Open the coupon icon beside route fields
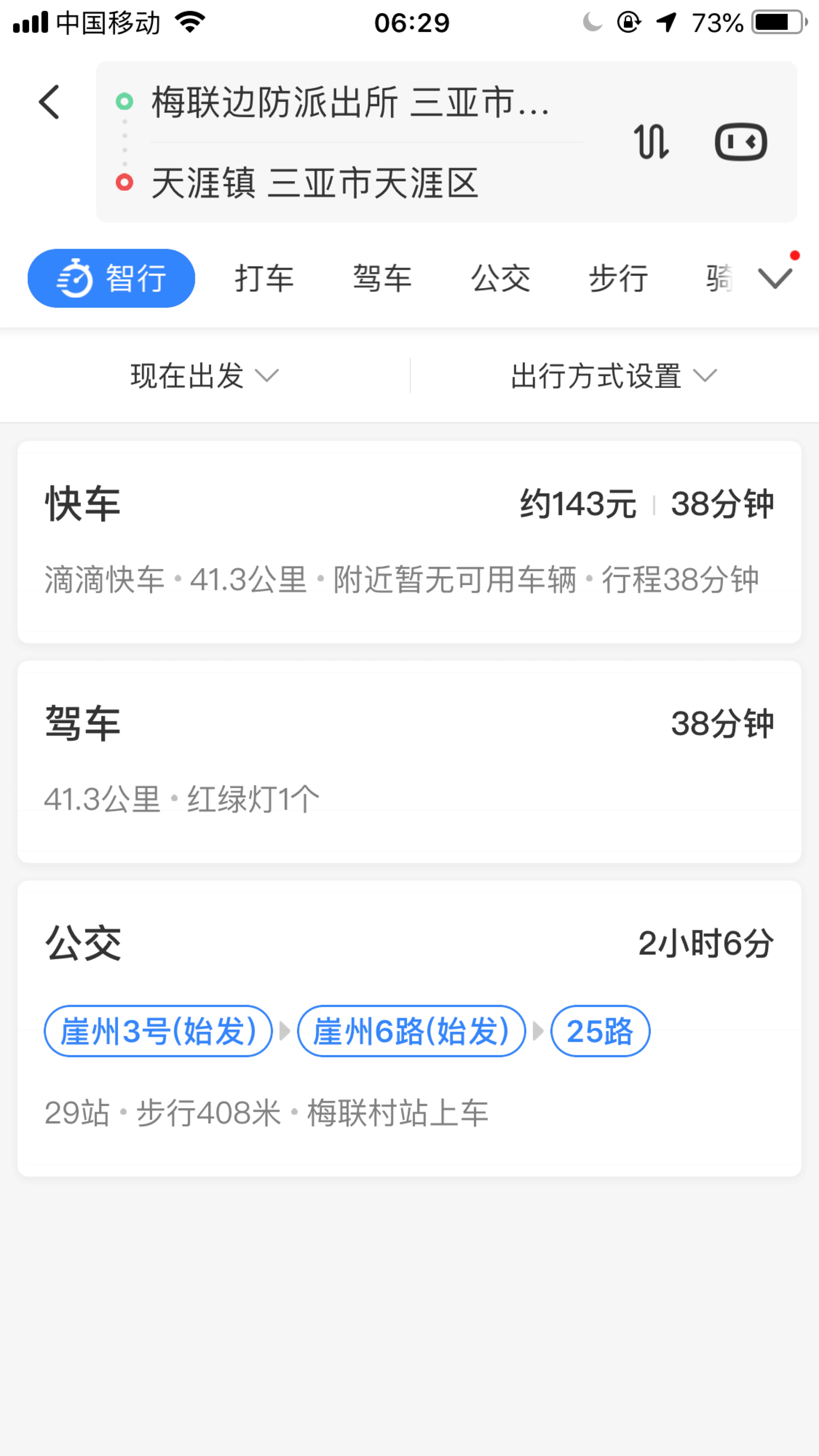This screenshot has height=1456, width=819. (x=740, y=141)
